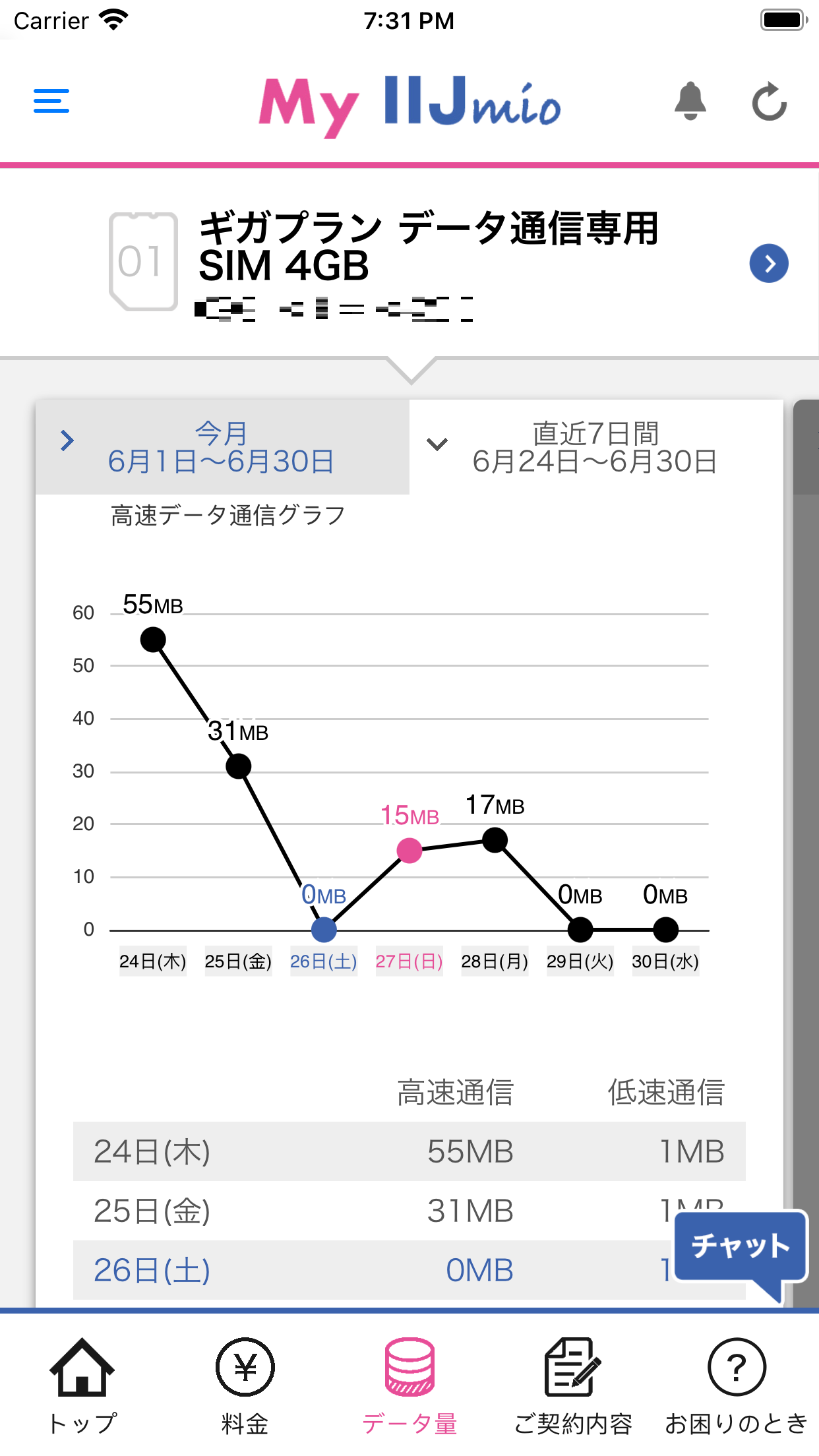Image resolution: width=819 pixels, height=1456 pixels.
Task: Open the hamburger navigation menu
Action: pyautogui.click(x=51, y=100)
